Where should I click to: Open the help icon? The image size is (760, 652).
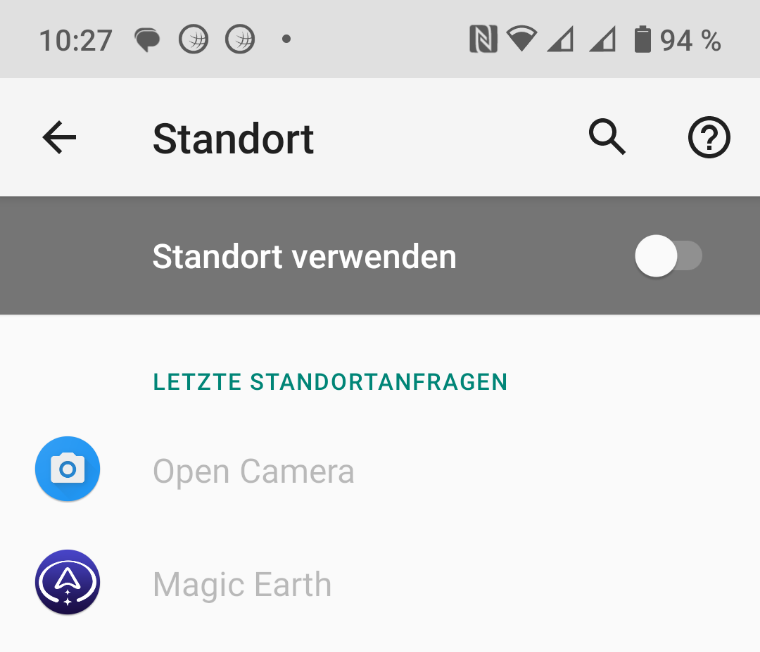point(709,138)
